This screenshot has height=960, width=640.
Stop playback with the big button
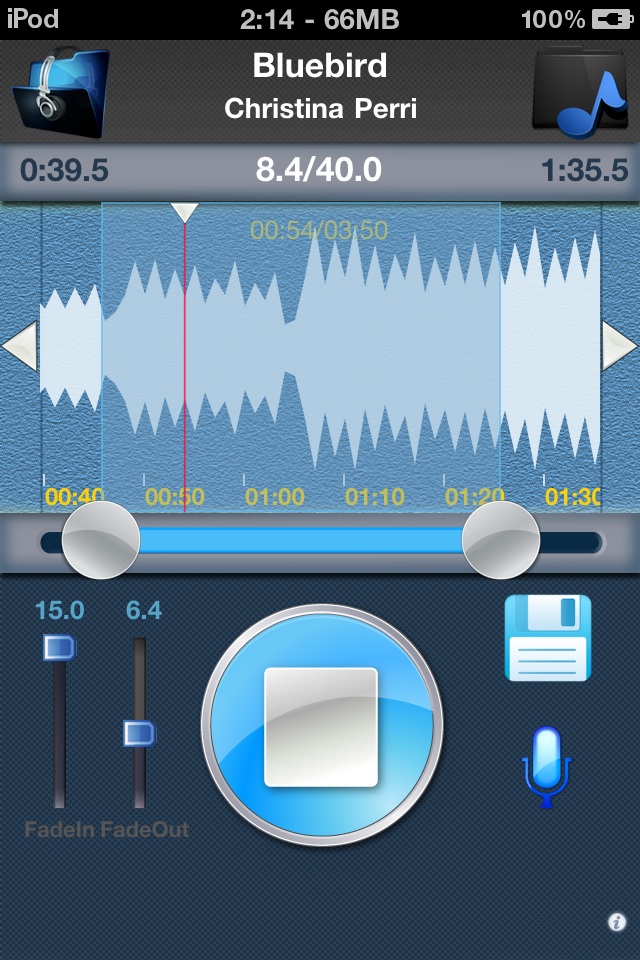point(321,726)
